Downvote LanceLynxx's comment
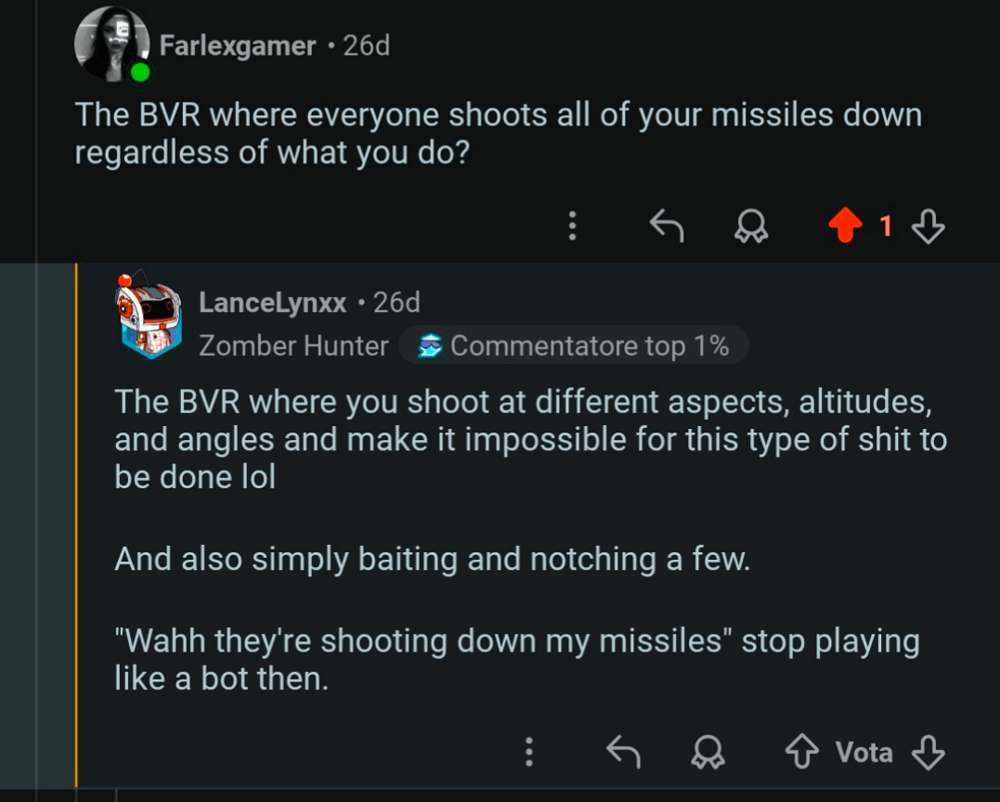 929,751
